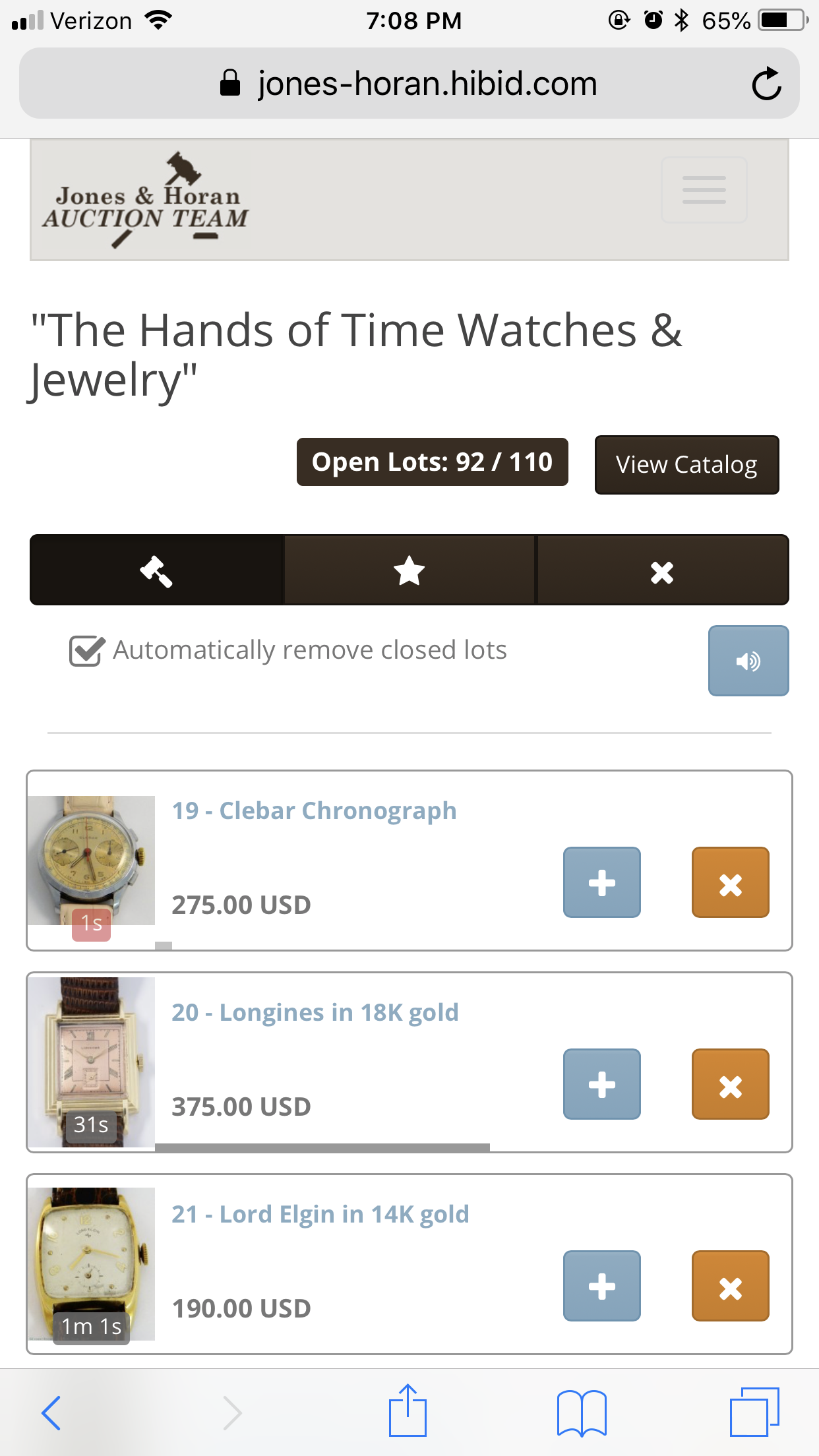Switch to the gavel bidding tab
The width and height of the screenshot is (819, 1456).
point(157,570)
